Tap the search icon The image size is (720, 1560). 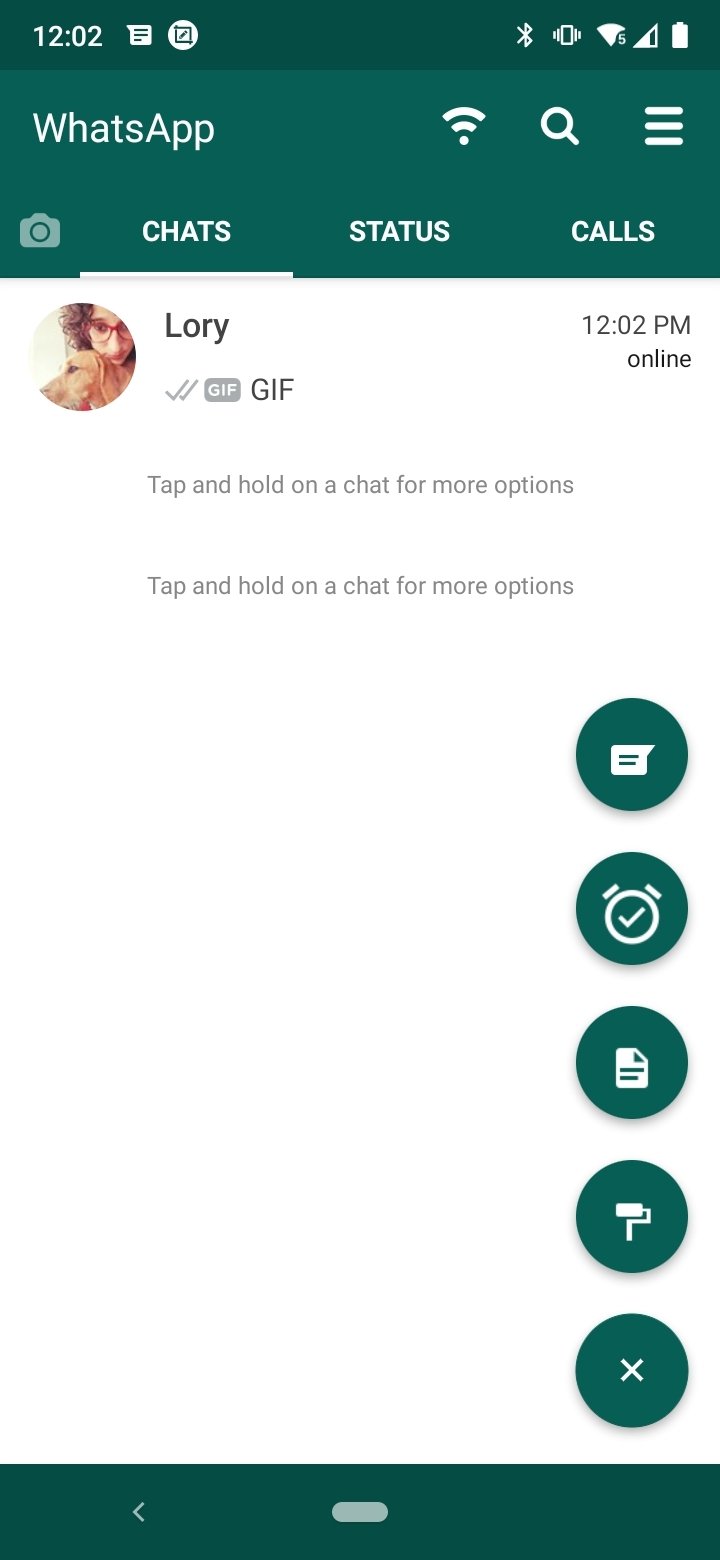pos(560,126)
